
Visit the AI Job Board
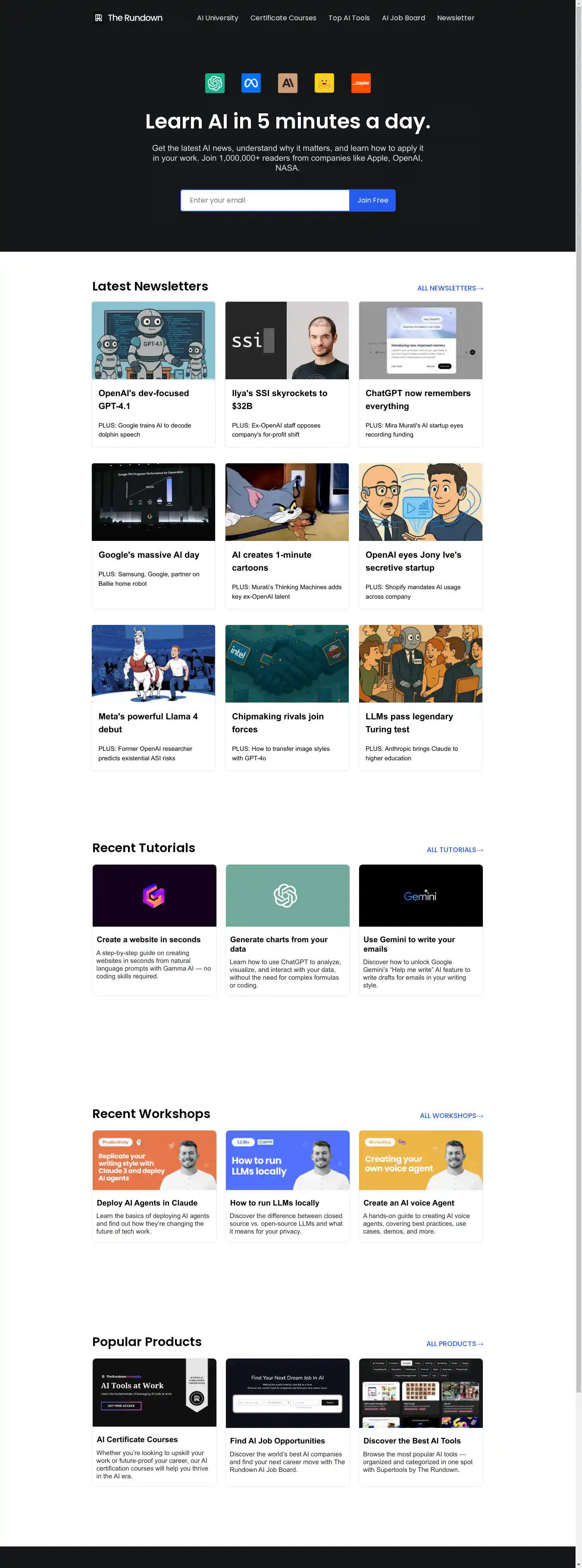[403, 18]
